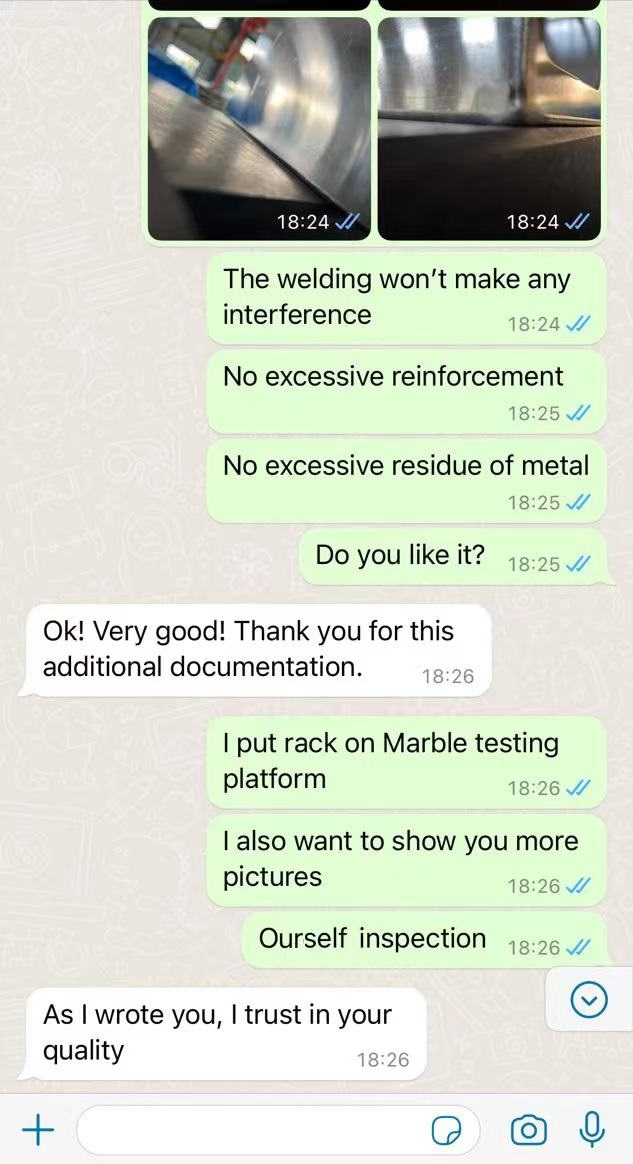The width and height of the screenshot is (633, 1164).
Task: Tap the microphone voice message icon
Action: 592,1129
